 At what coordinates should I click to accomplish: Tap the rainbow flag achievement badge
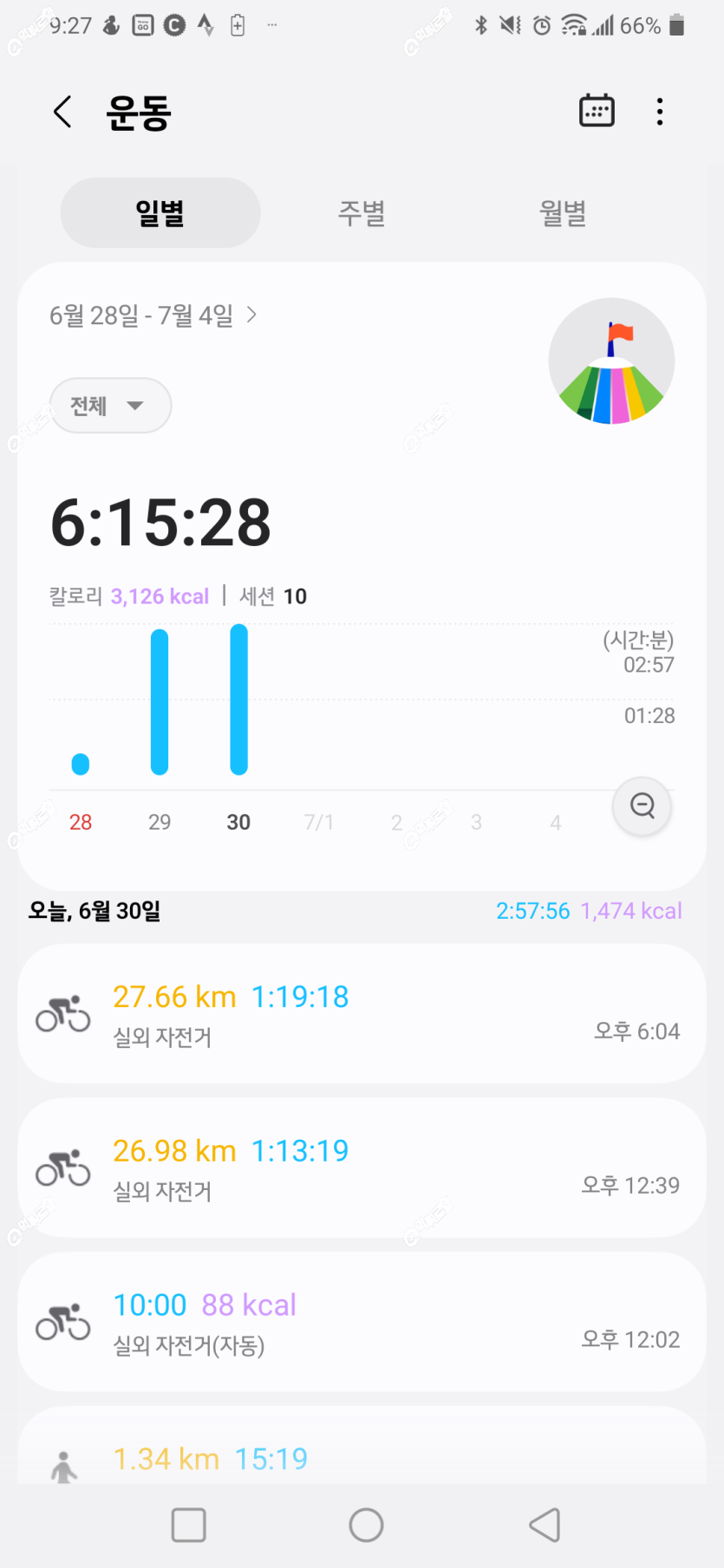(x=612, y=361)
